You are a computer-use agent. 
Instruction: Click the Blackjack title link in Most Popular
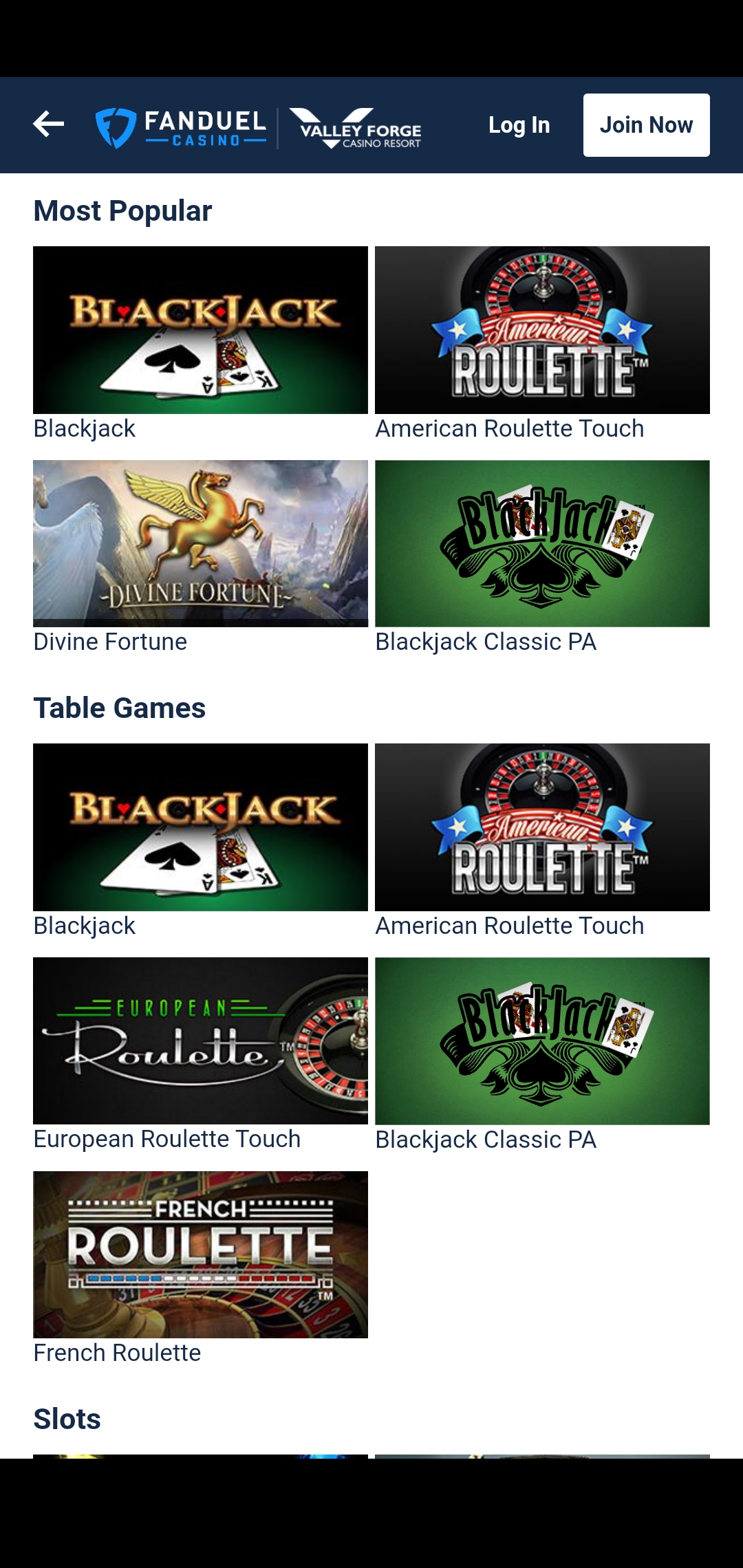click(x=85, y=428)
